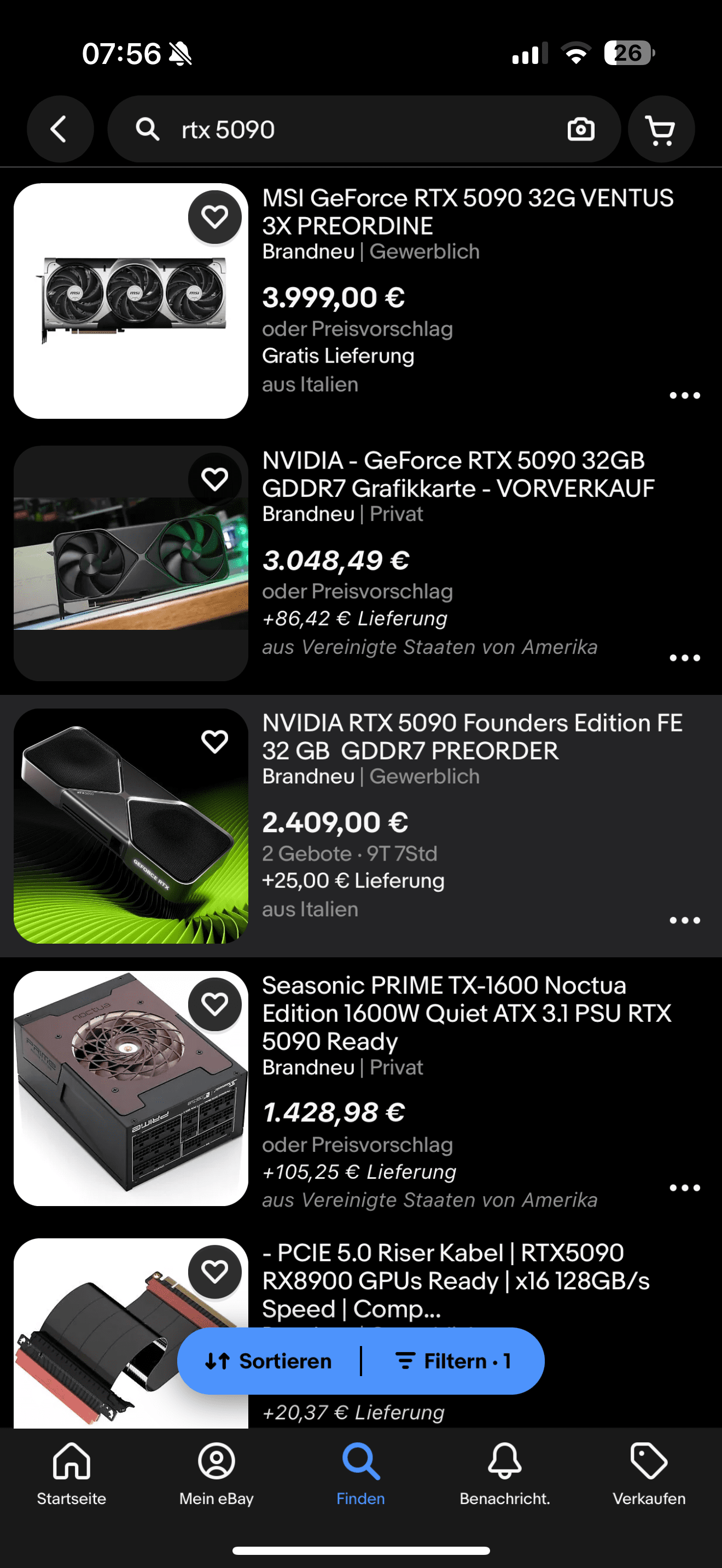Watch the Founders Edition FE PREORDER listing
The width and height of the screenshot is (722, 1568).
click(214, 742)
